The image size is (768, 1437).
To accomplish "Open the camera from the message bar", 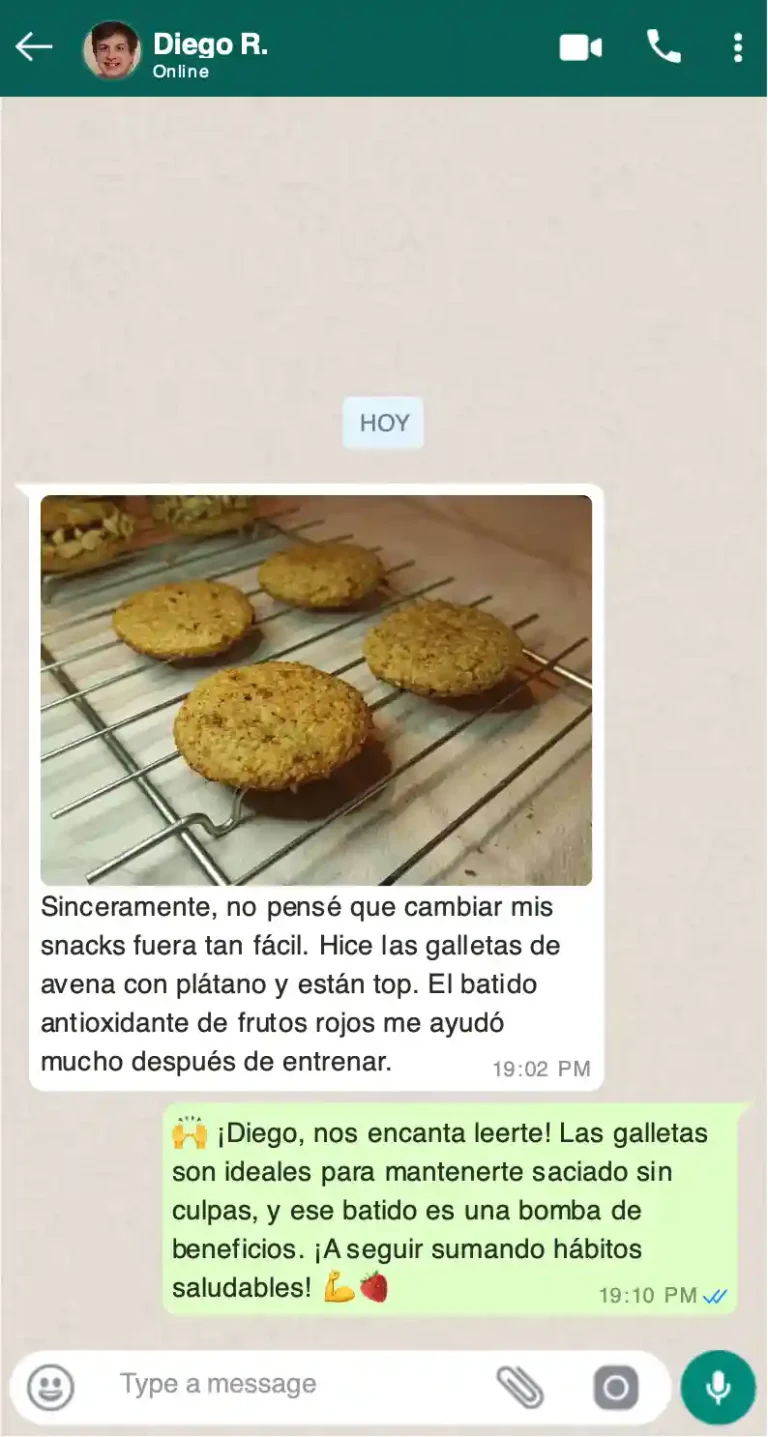I will pyautogui.click(x=615, y=1388).
